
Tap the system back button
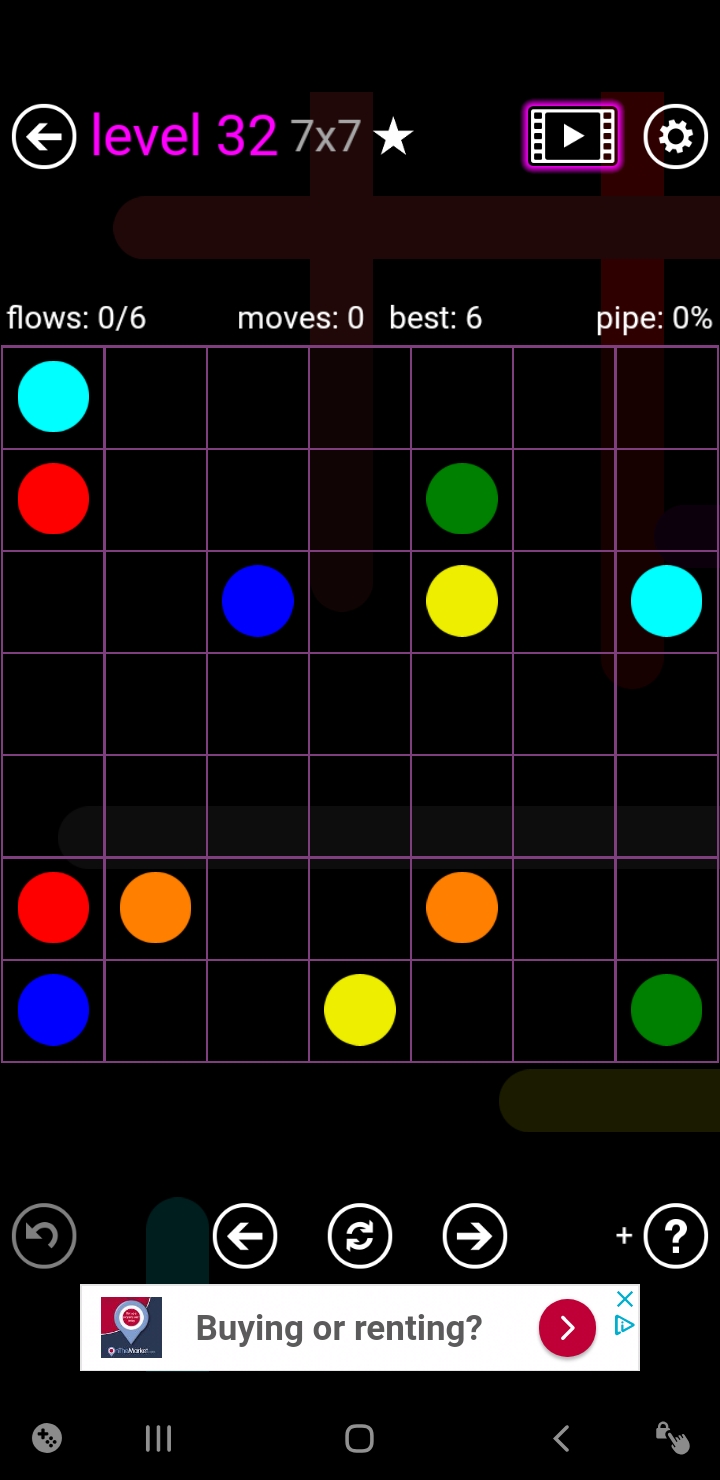pos(561,1439)
